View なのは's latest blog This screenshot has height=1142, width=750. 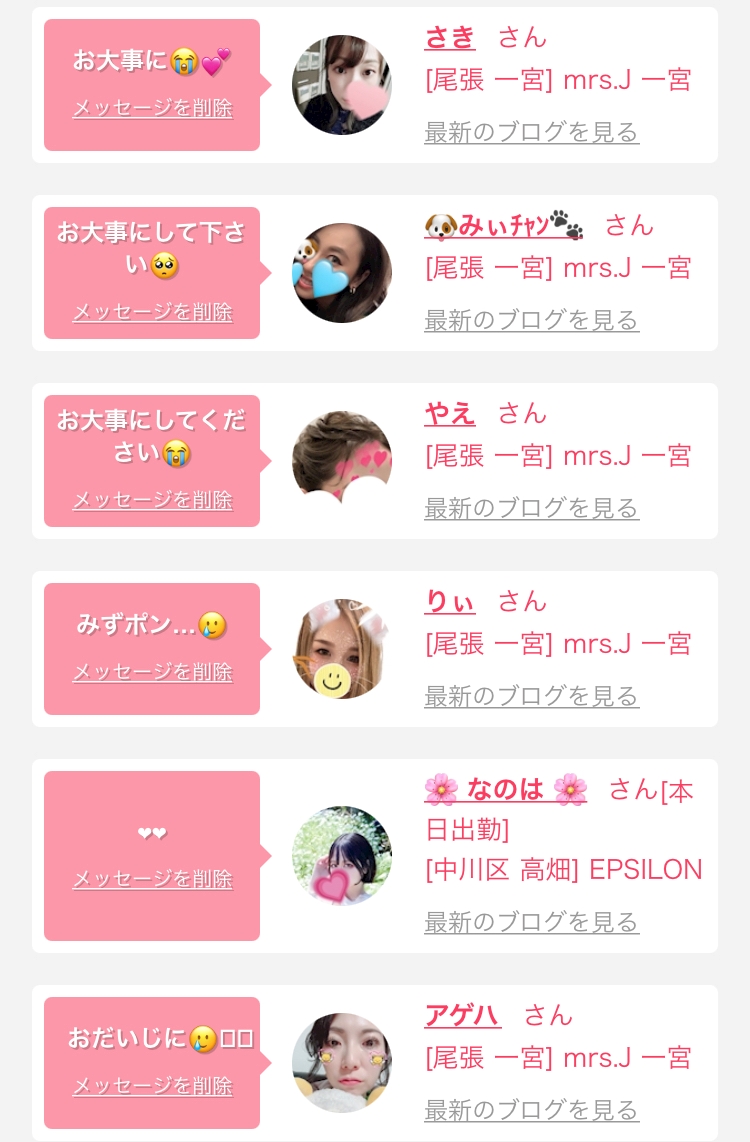point(532,921)
